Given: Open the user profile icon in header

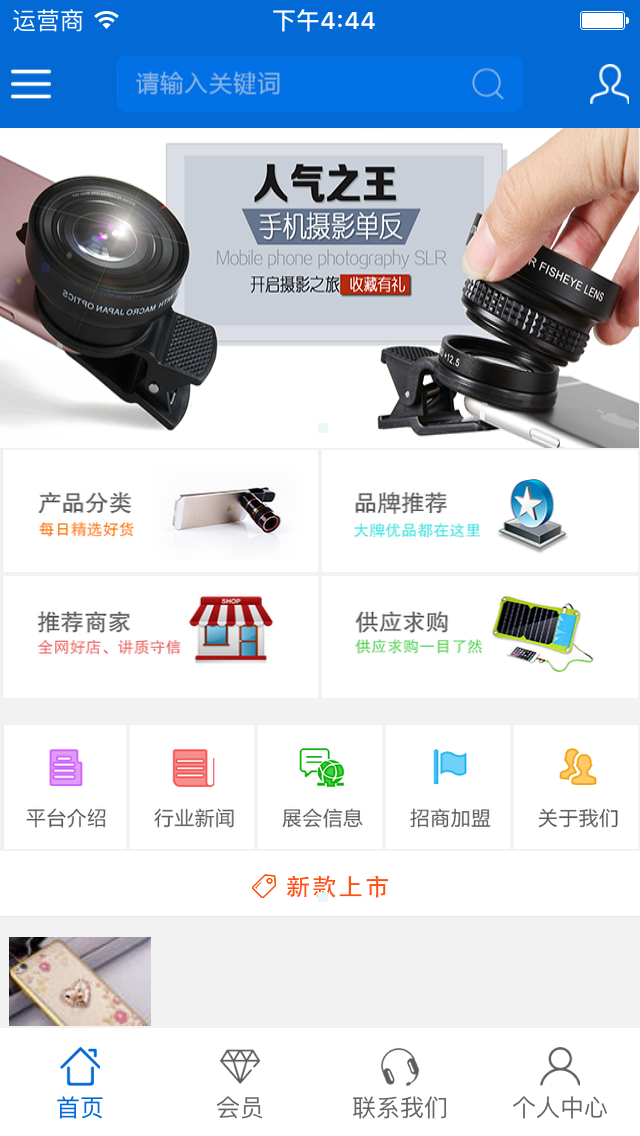Looking at the screenshot, I should 609,84.
